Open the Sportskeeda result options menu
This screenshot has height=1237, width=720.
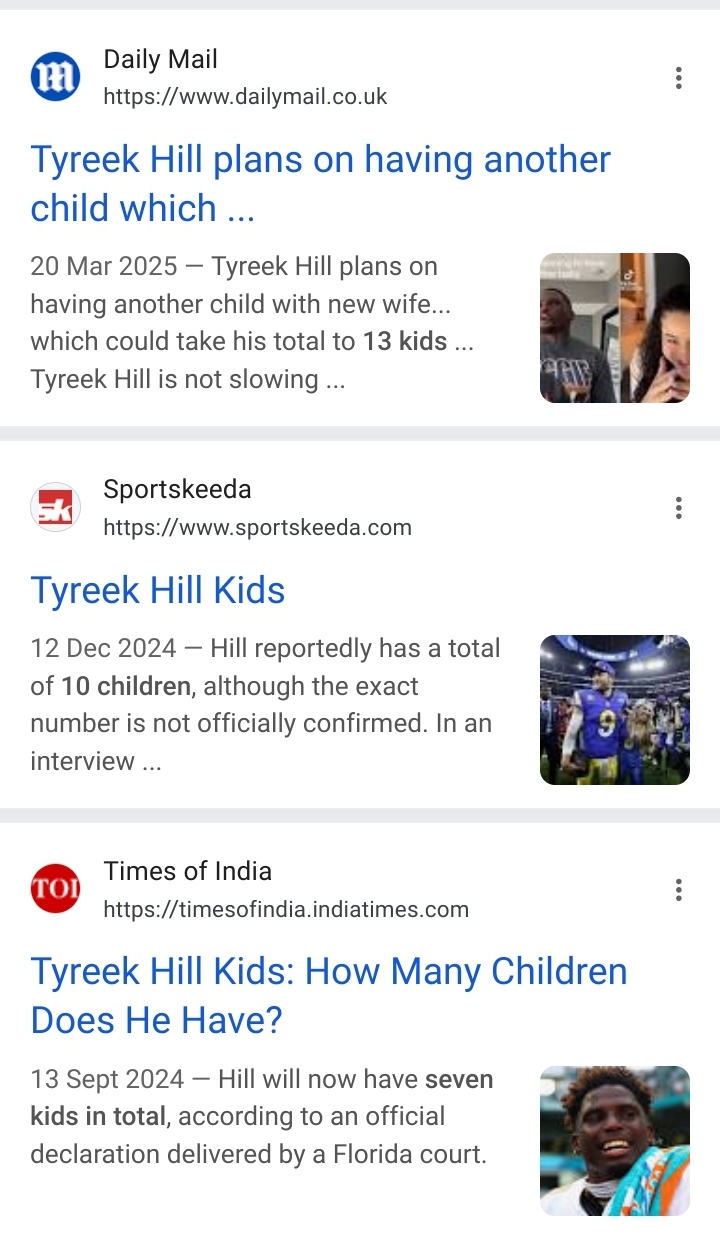(x=678, y=508)
